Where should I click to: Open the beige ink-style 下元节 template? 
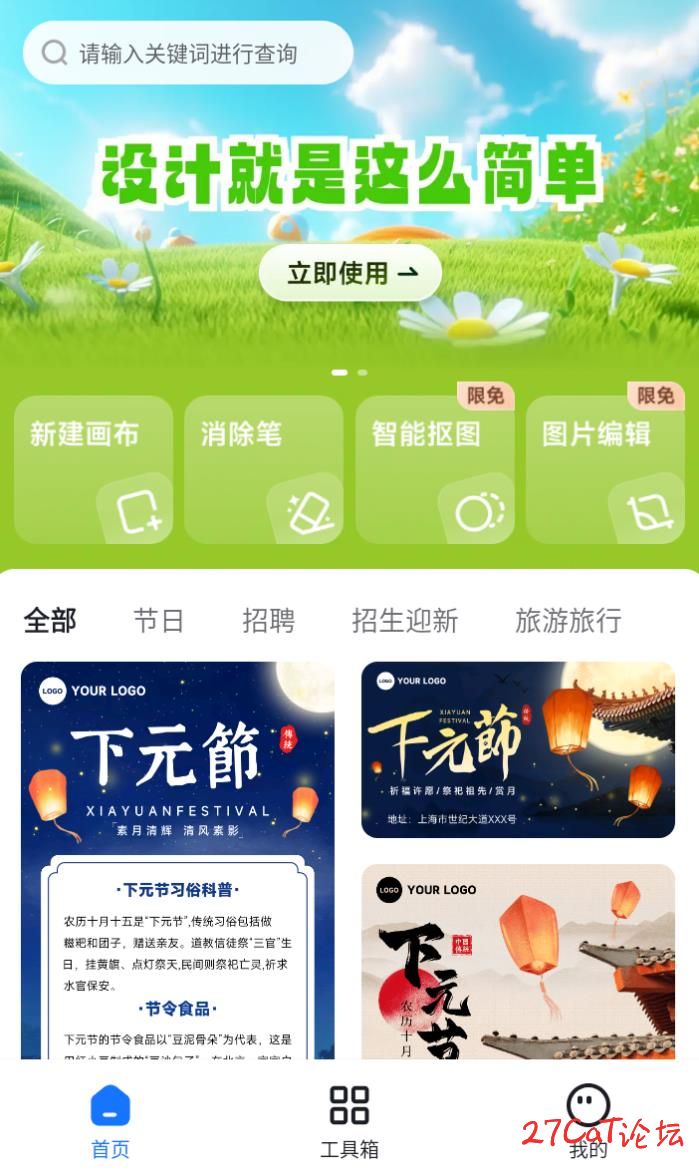coord(518,960)
